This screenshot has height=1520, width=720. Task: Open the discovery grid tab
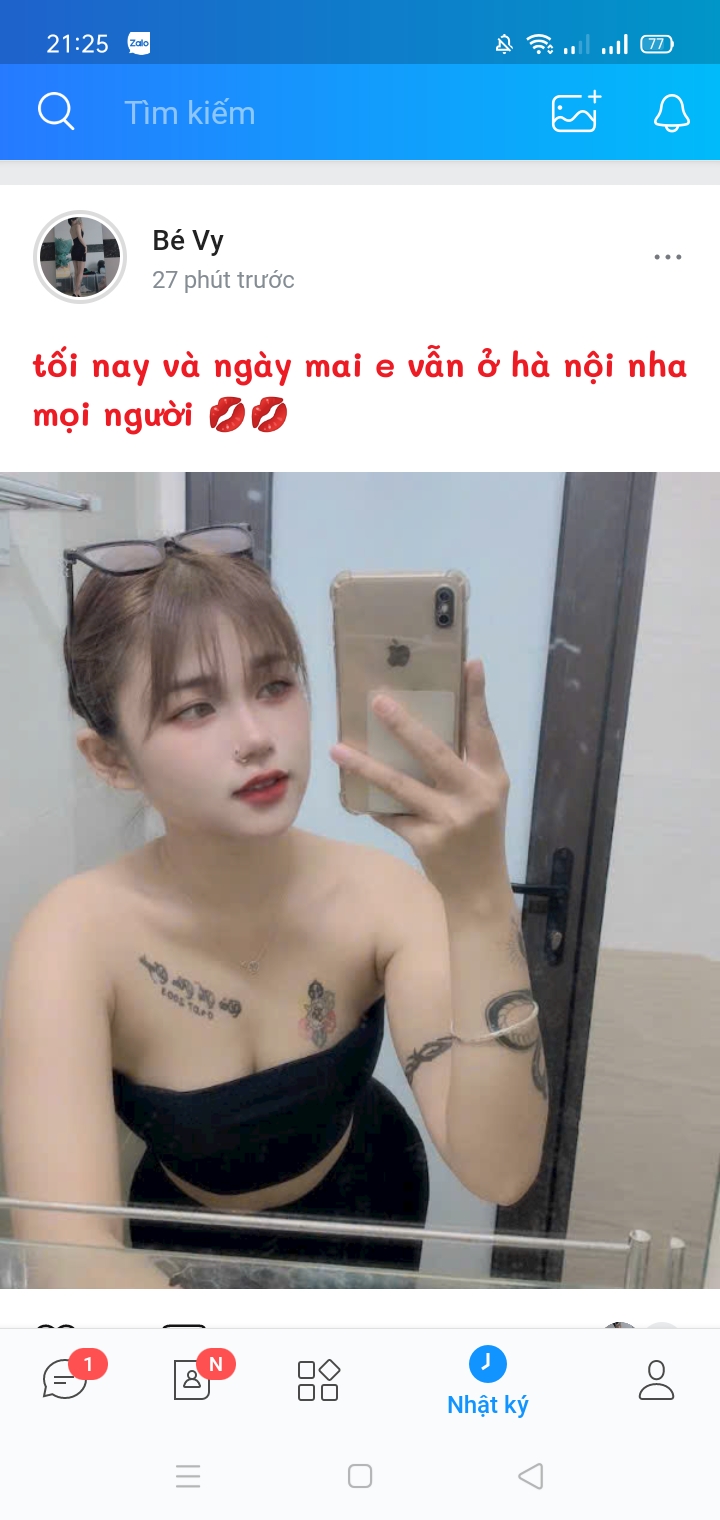tap(319, 1380)
